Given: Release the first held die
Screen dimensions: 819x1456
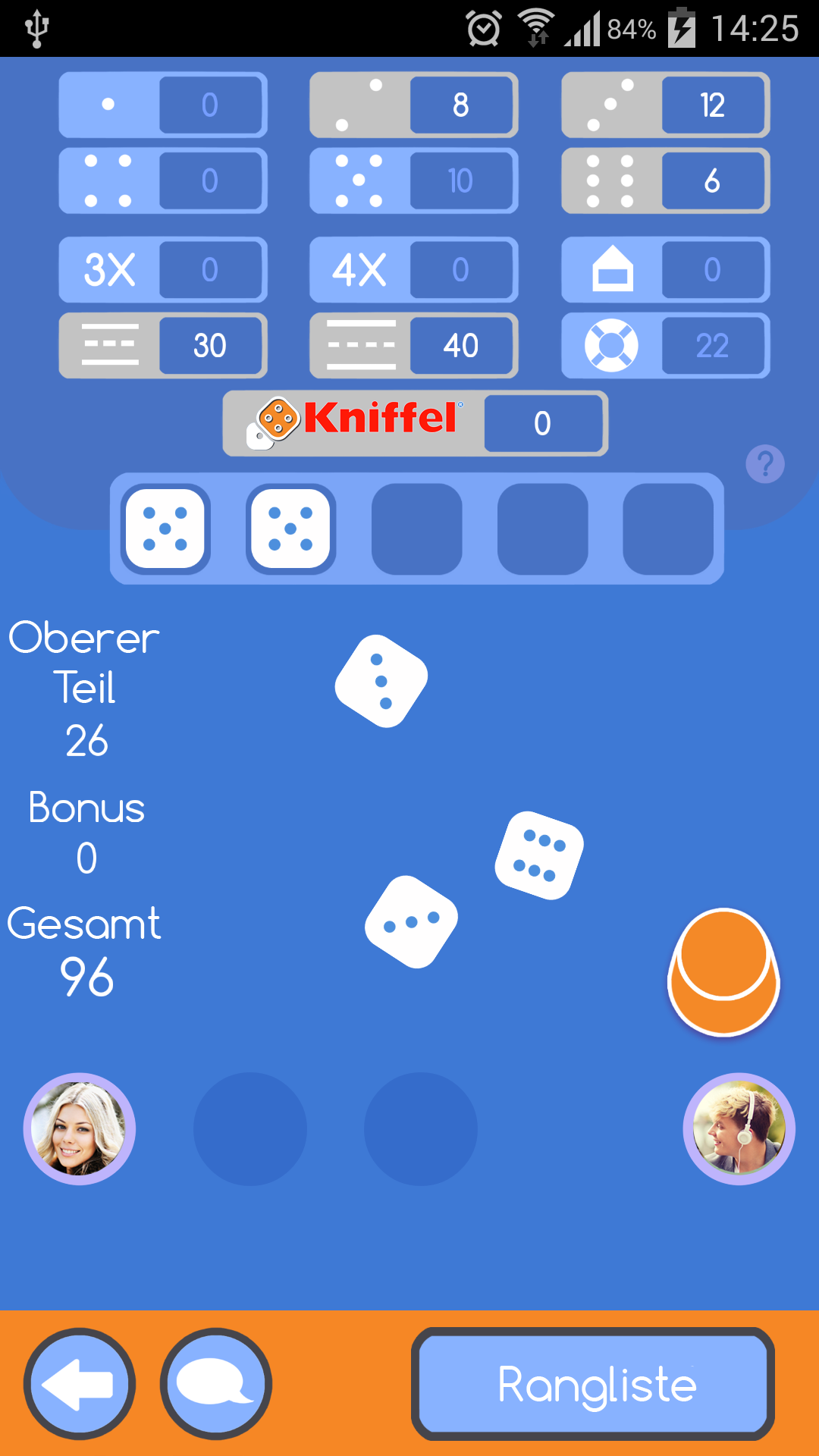Looking at the screenshot, I should click(x=165, y=529).
